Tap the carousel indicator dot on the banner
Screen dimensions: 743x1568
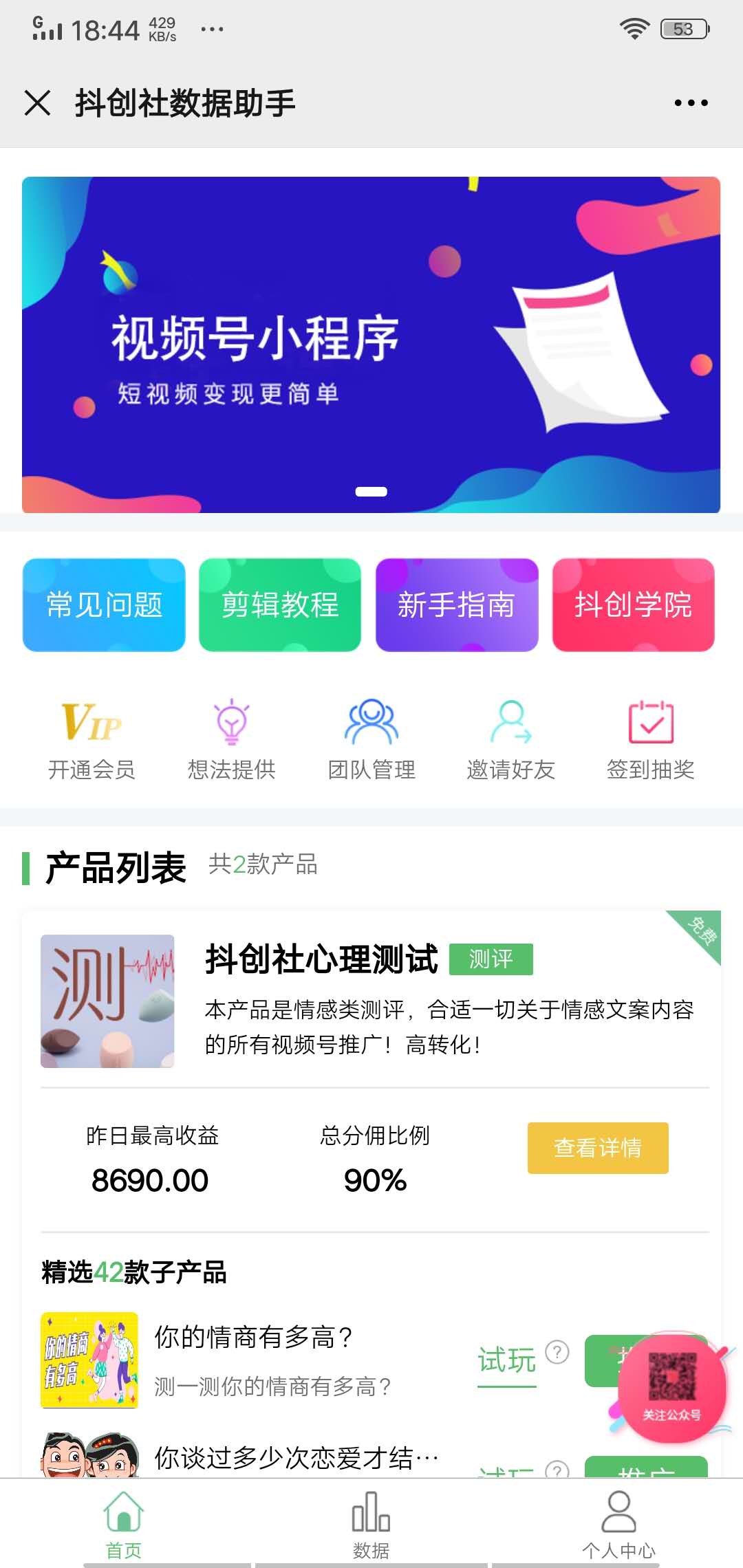(x=370, y=491)
